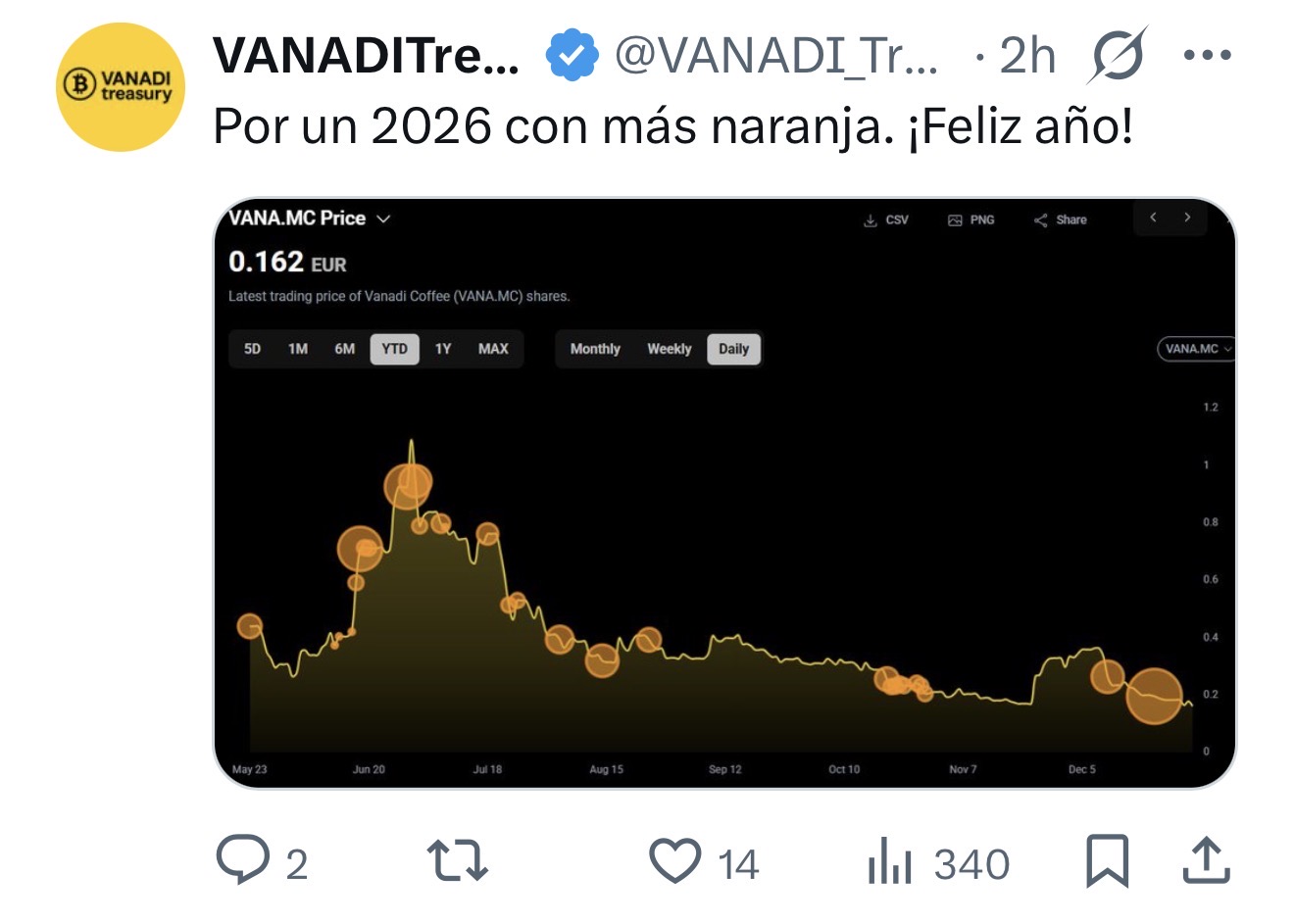Open the post's overflow menu

point(1207,56)
